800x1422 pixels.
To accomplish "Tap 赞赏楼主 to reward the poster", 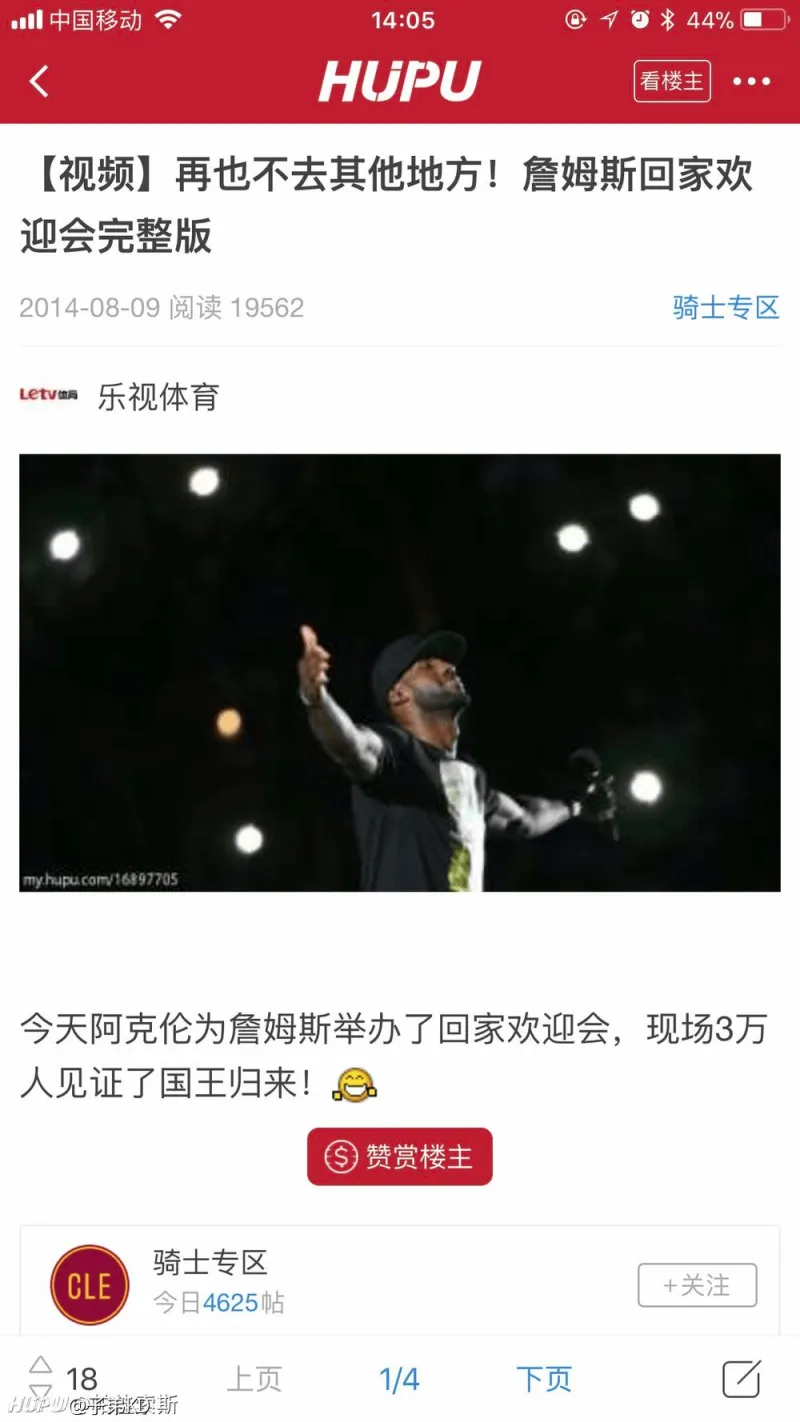I will click(x=400, y=1157).
